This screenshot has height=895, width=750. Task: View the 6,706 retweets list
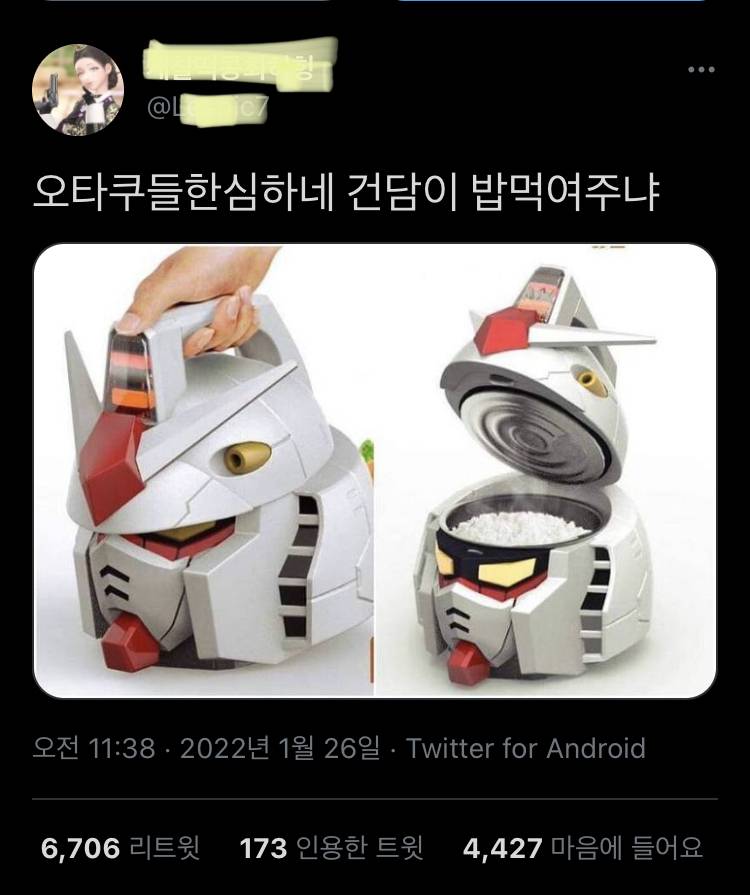pyautogui.click(x=120, y=849)
